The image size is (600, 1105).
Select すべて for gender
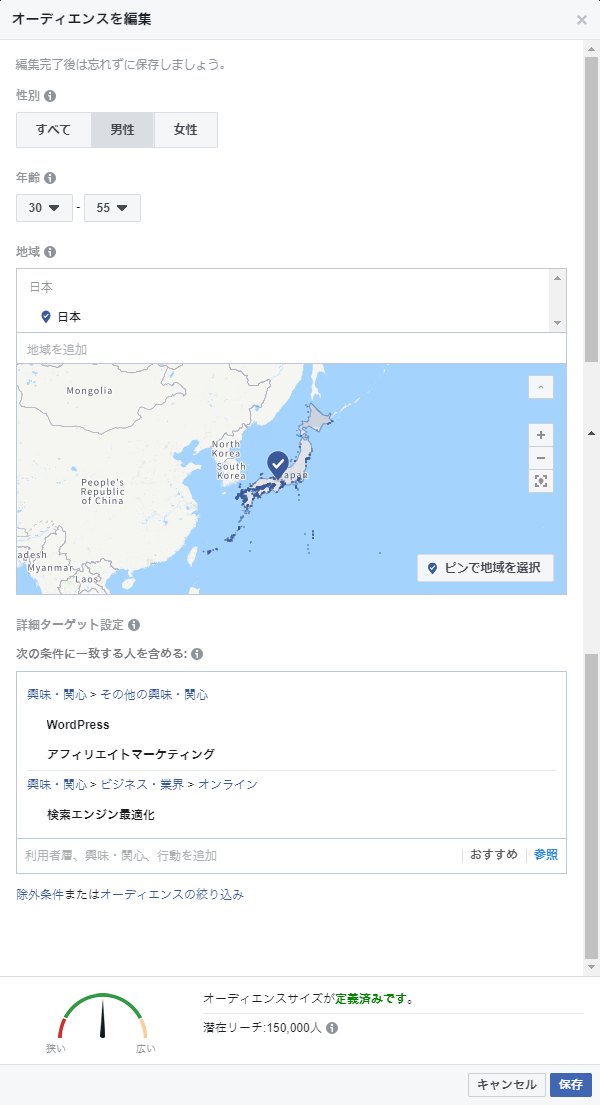point(54,130)
